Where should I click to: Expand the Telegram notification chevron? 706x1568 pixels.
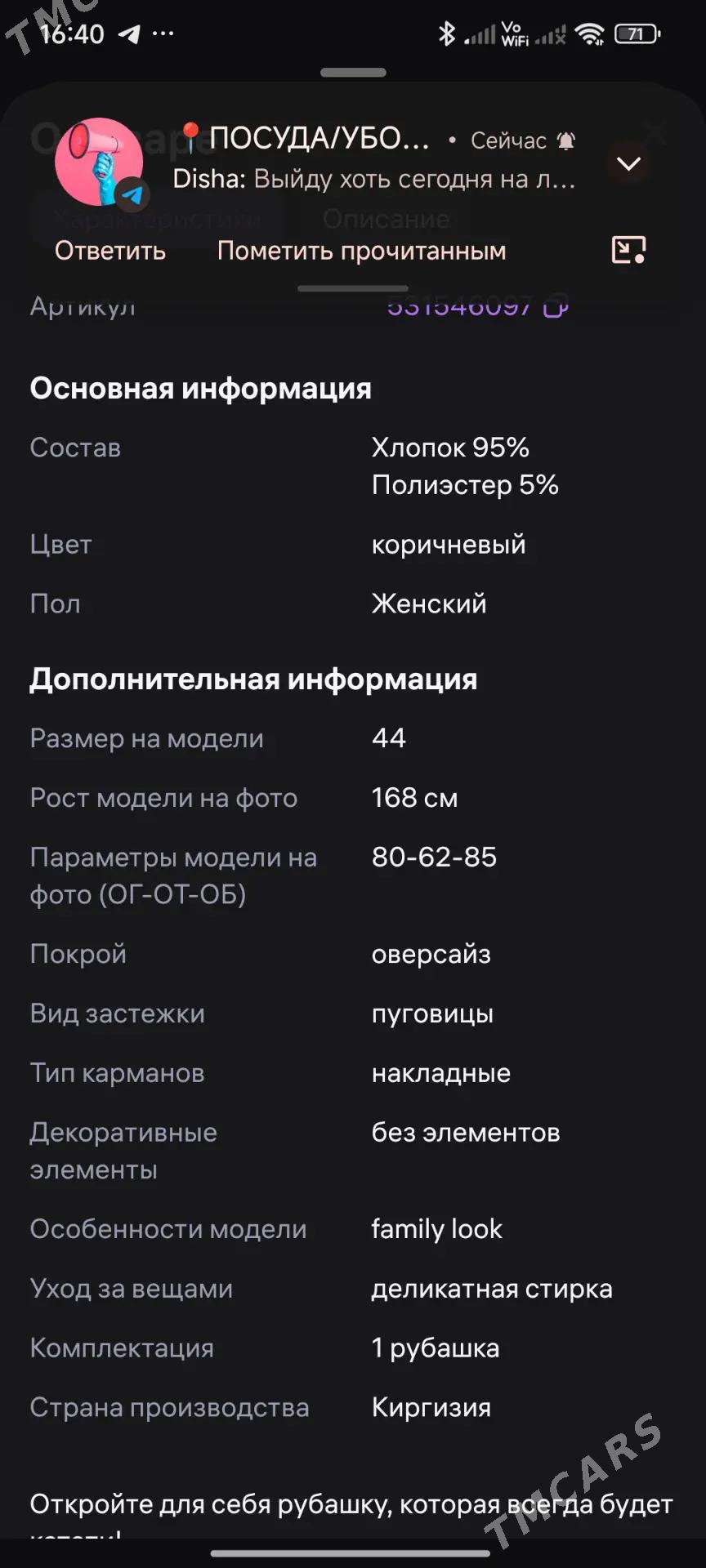coord(628,163)
